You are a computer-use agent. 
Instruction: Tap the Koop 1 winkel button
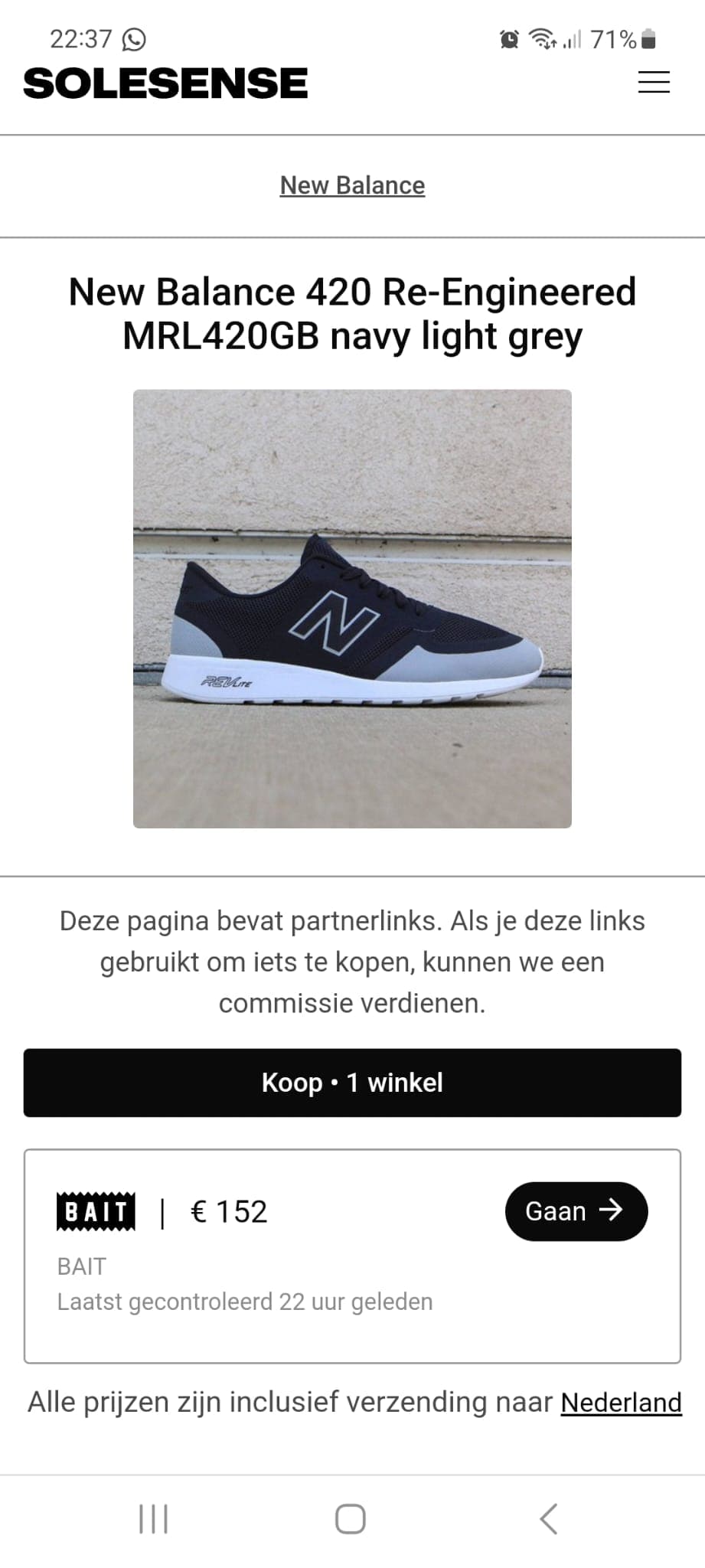352,1083
